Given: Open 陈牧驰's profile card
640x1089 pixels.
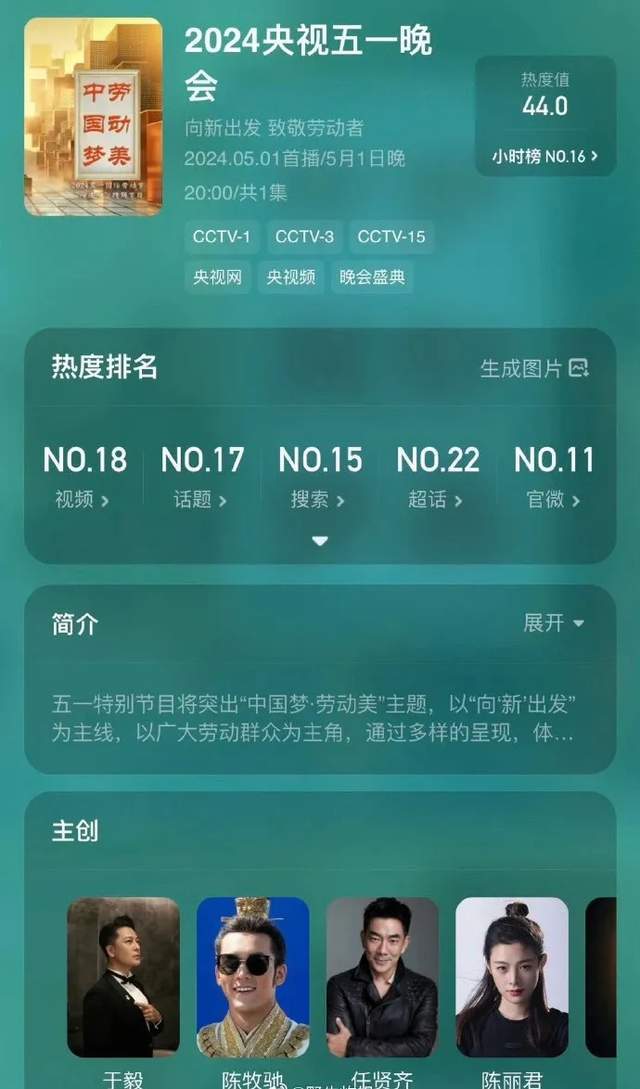Looking at the screenshot, I should pos(252,977).
